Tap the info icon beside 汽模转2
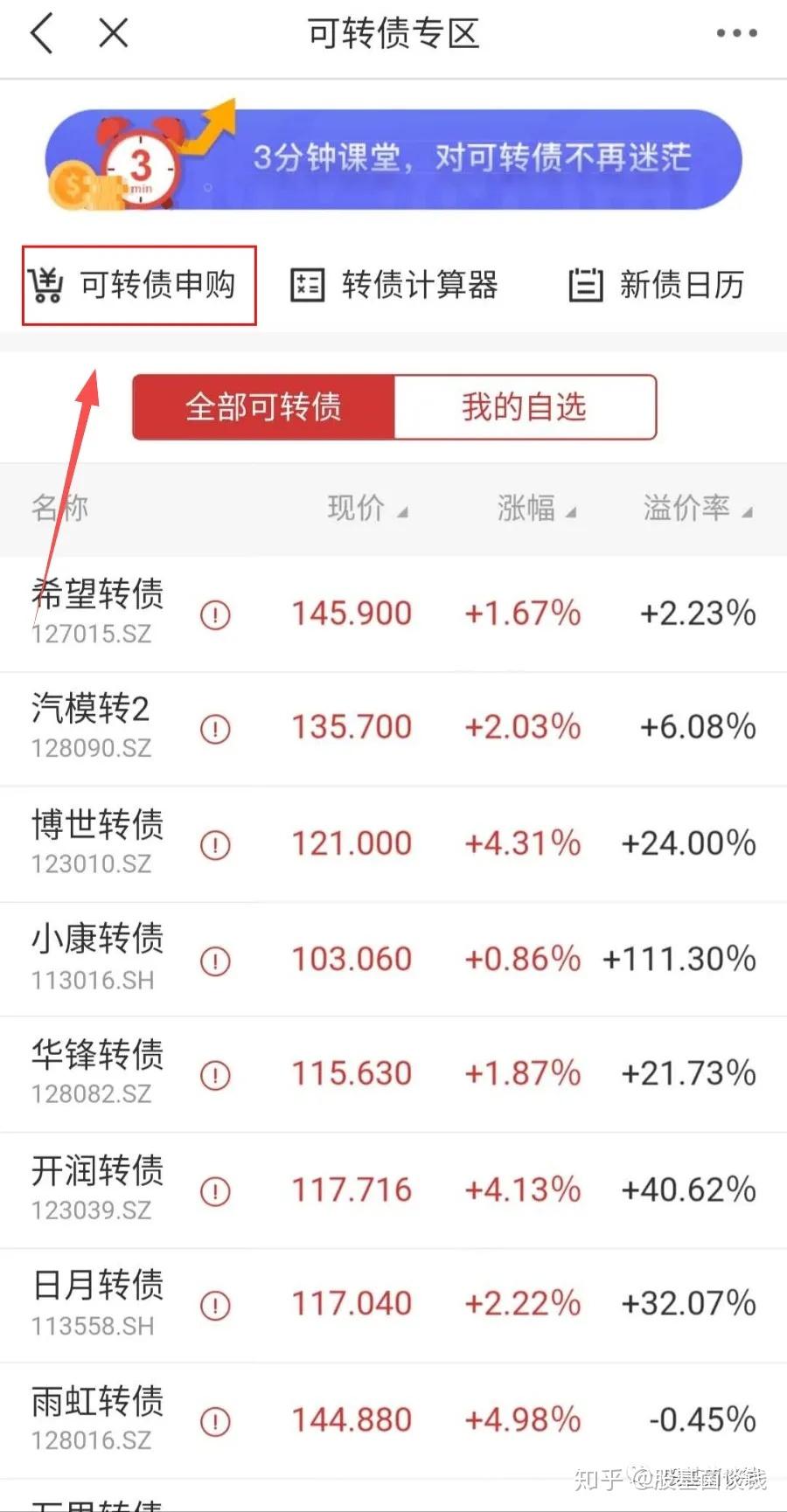Image resolution: width=787 pixels, height=1512 pixels. pos(215,729)
